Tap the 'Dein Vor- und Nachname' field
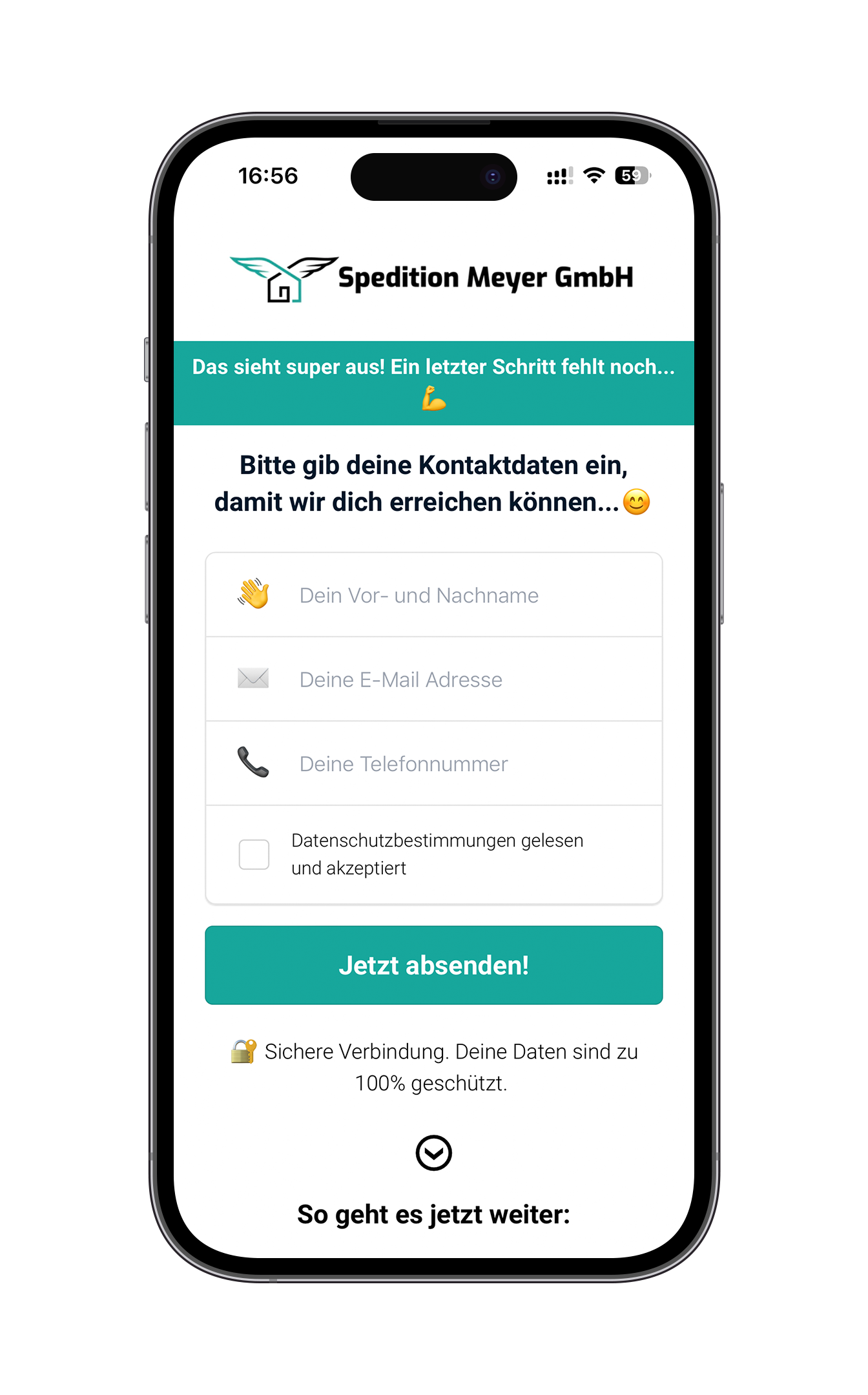Screen dimensions: 868x1395 434,595
